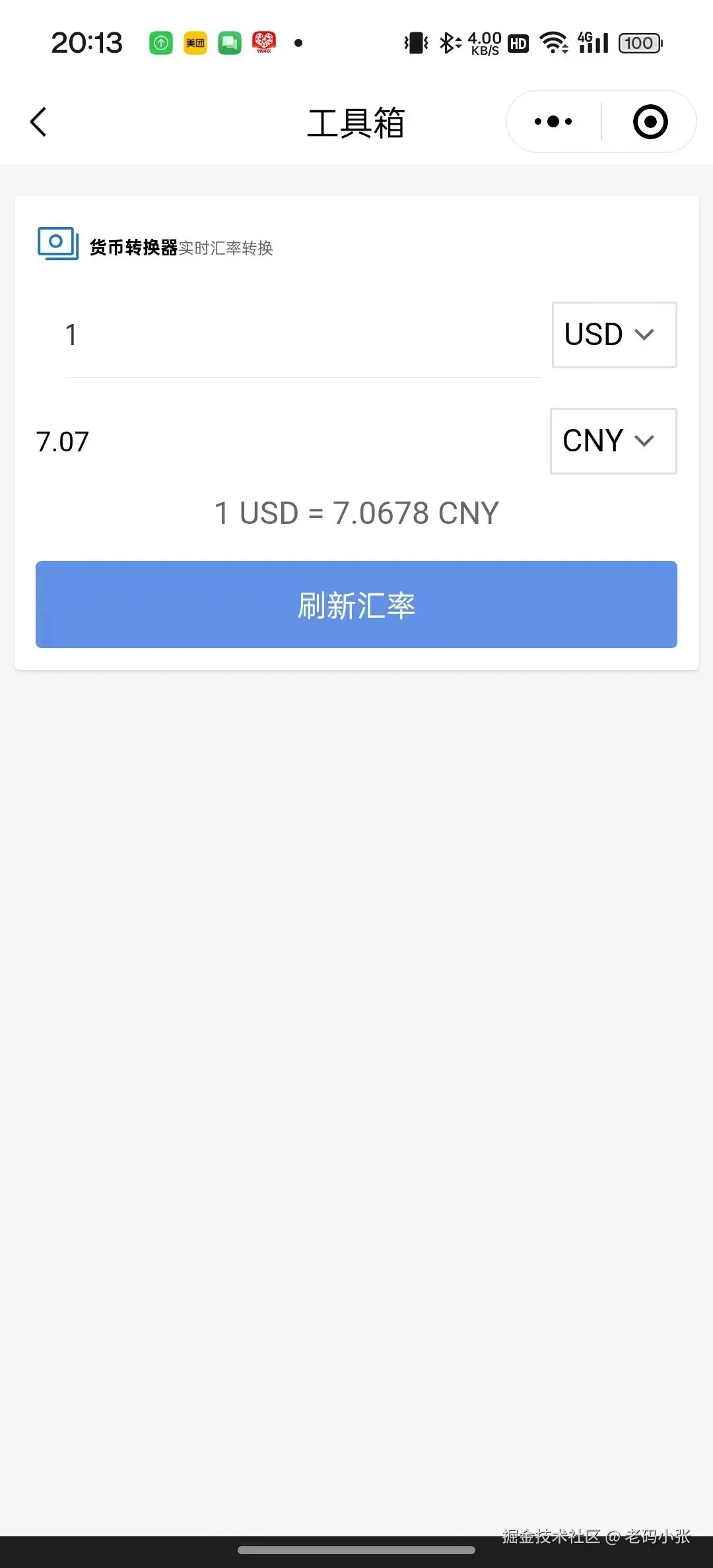Go back from the 工具箱 page

click(x=38, y=122)
